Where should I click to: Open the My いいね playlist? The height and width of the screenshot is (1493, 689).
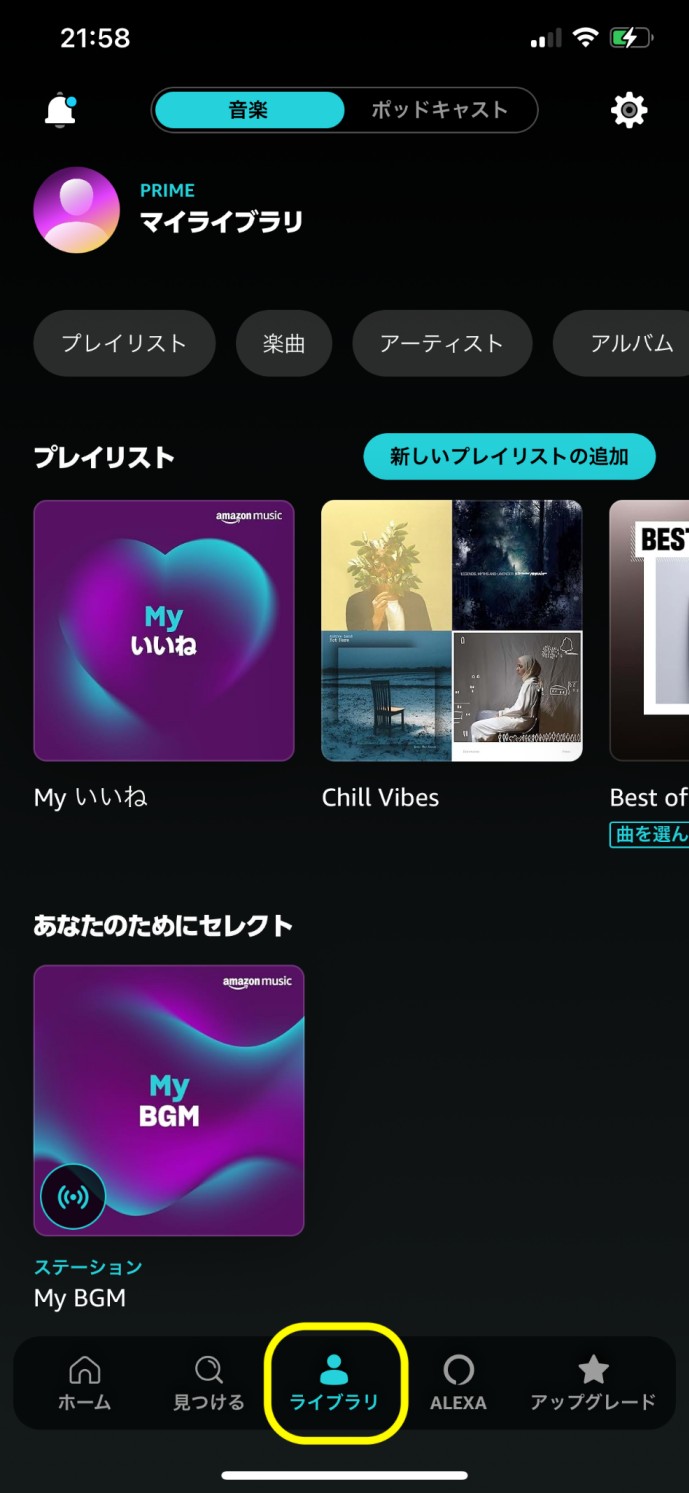(164, 631)
